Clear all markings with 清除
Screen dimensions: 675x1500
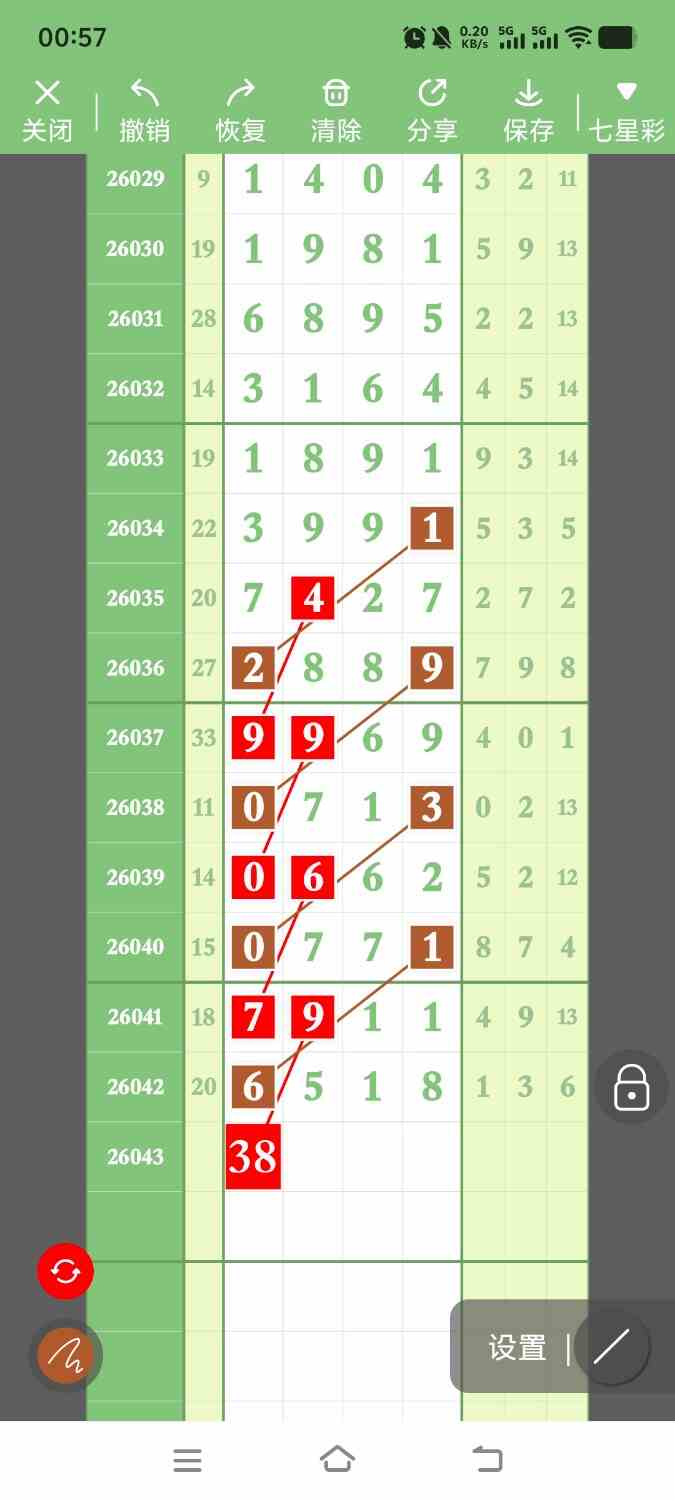click(x=336, y=110)
